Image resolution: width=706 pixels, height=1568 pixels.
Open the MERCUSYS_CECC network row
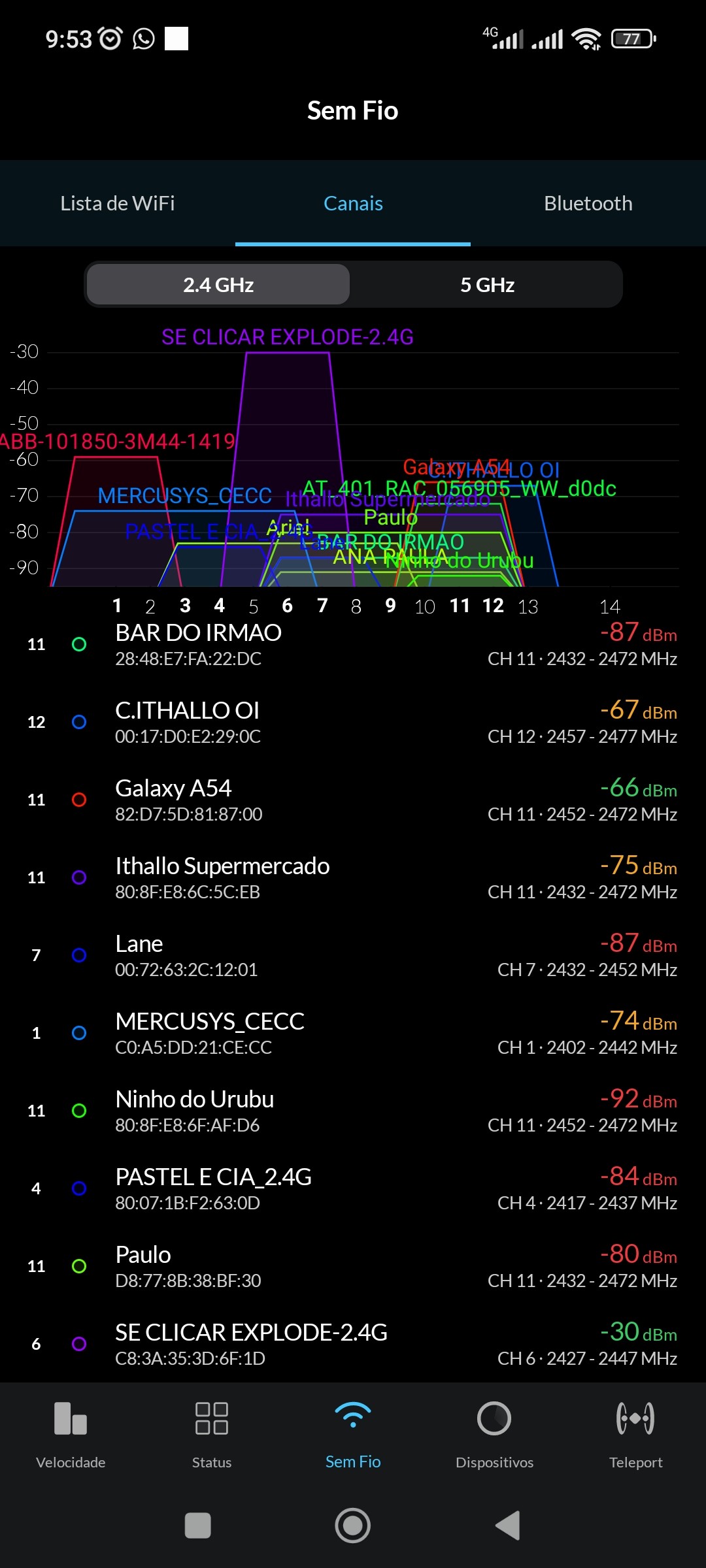353,1034
